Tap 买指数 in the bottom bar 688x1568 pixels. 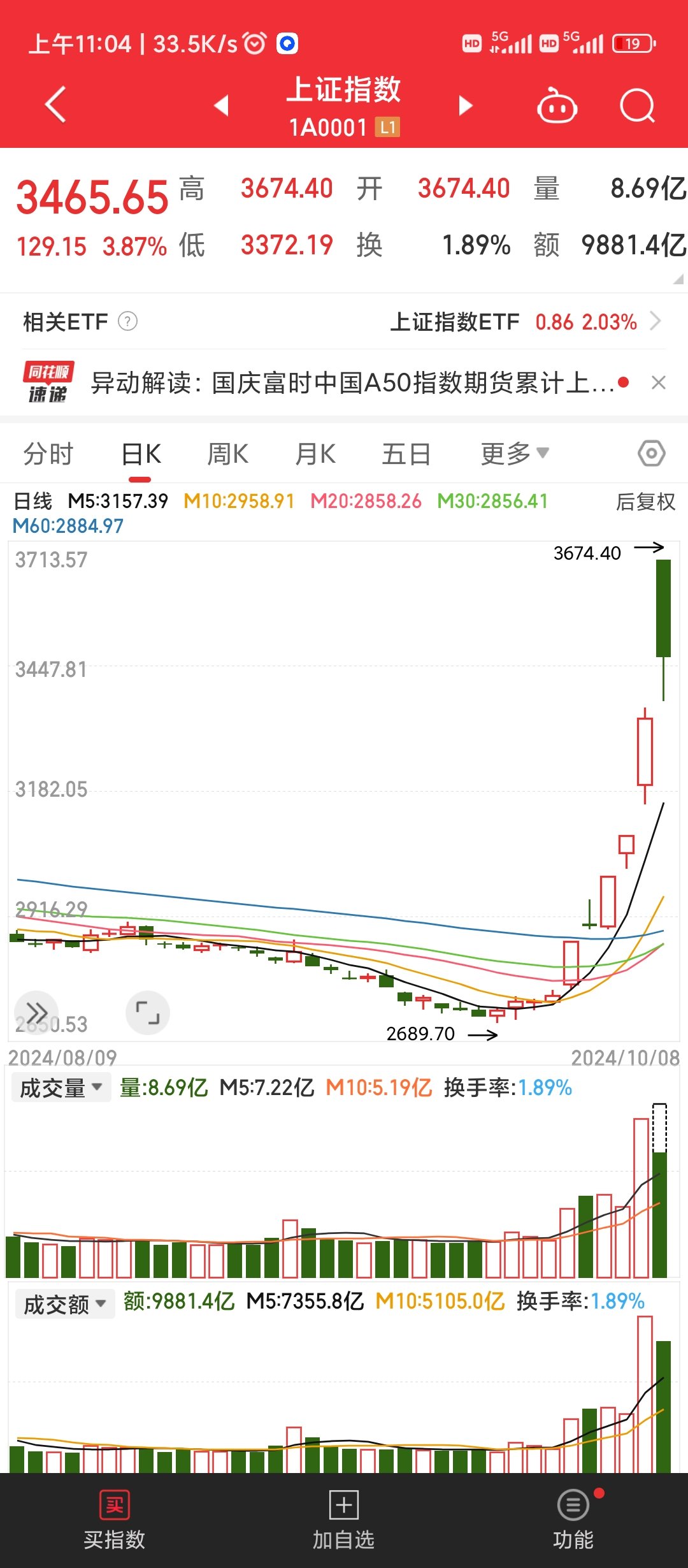[115, 1520]
